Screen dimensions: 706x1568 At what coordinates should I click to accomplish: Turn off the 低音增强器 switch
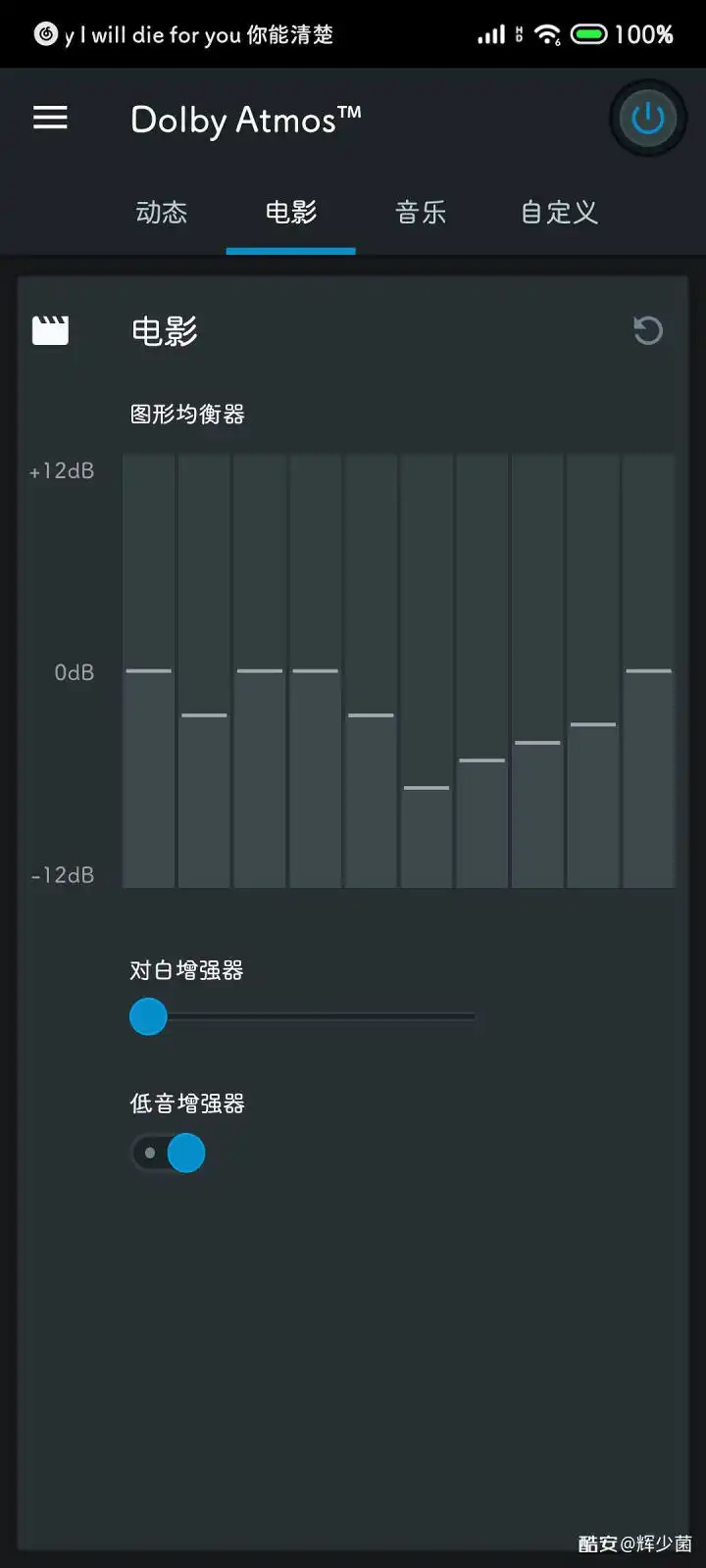point(170,1153)
